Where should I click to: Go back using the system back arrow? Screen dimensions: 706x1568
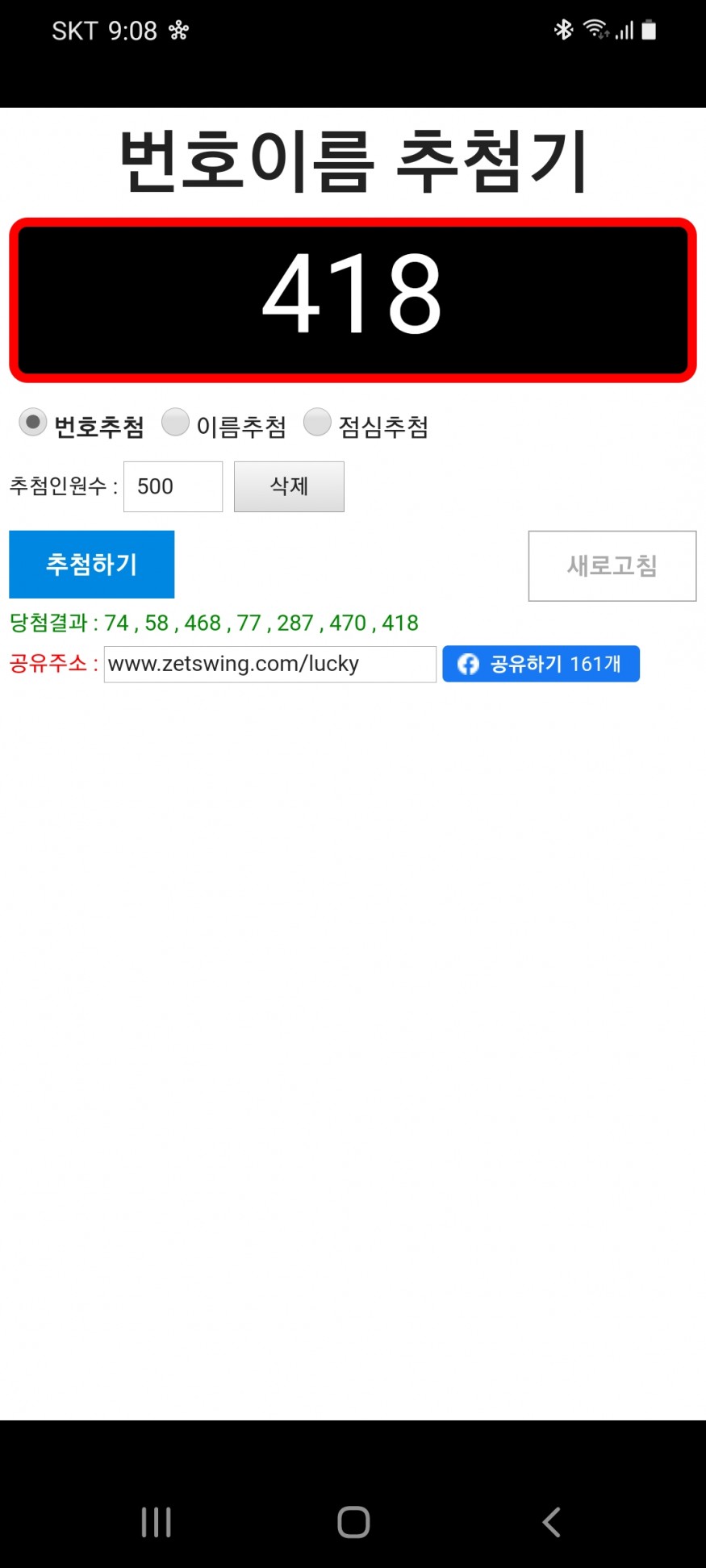click(552, 1522)
